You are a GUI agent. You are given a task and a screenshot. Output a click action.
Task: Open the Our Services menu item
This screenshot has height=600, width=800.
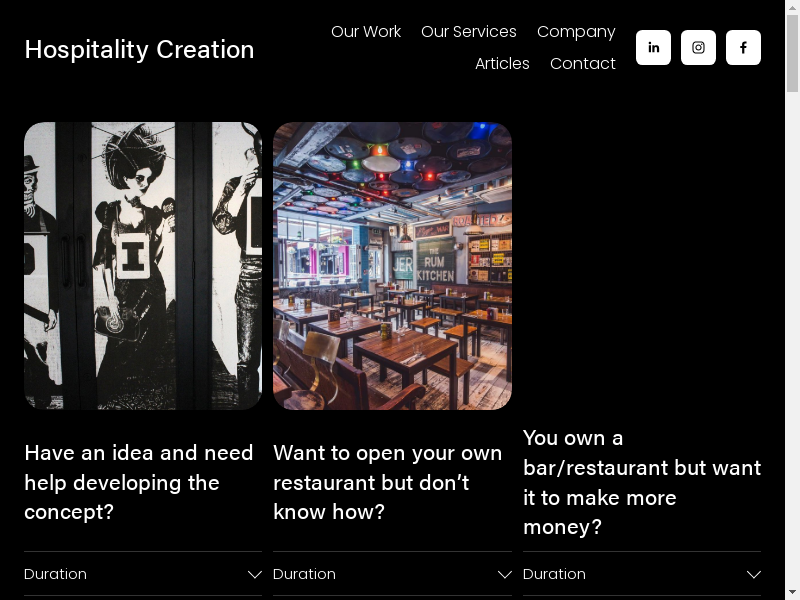(468, 31)
